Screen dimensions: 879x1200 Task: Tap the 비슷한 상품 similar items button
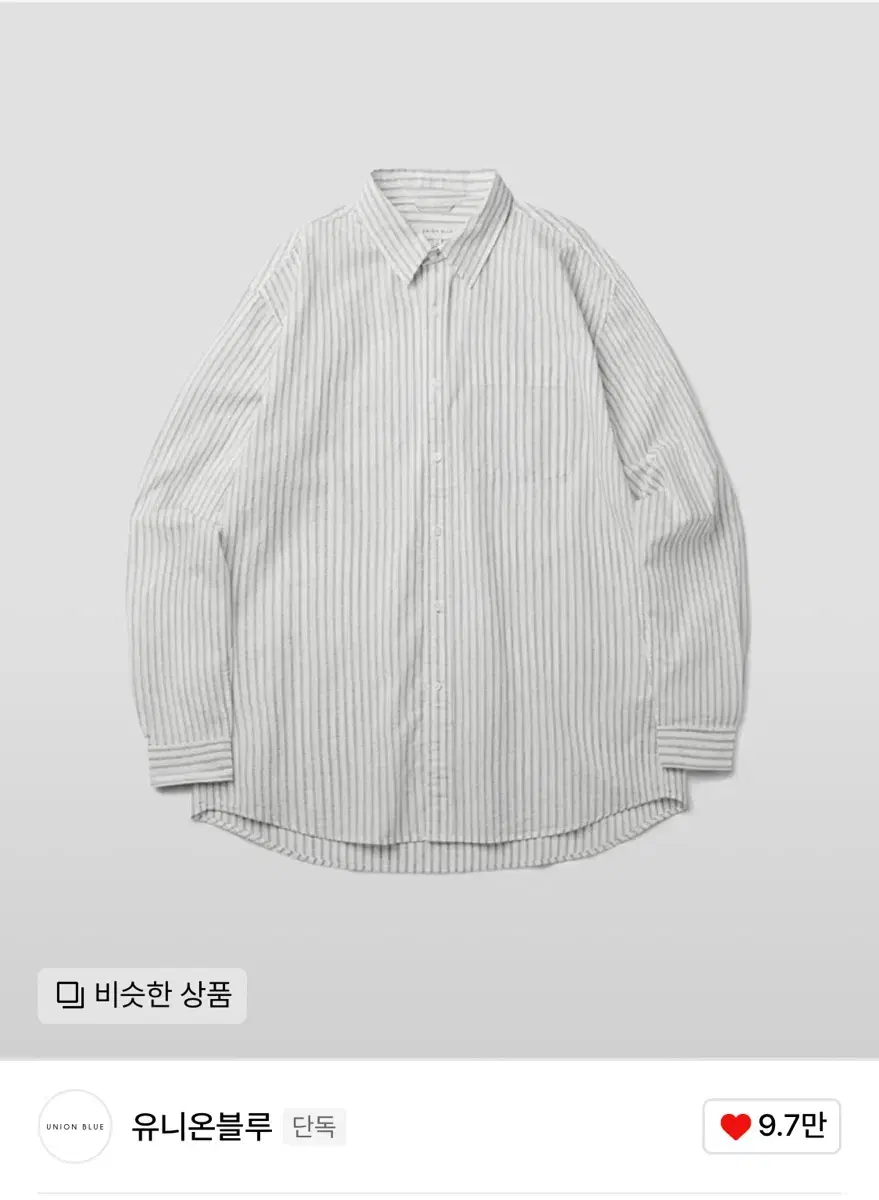point(142,995)
